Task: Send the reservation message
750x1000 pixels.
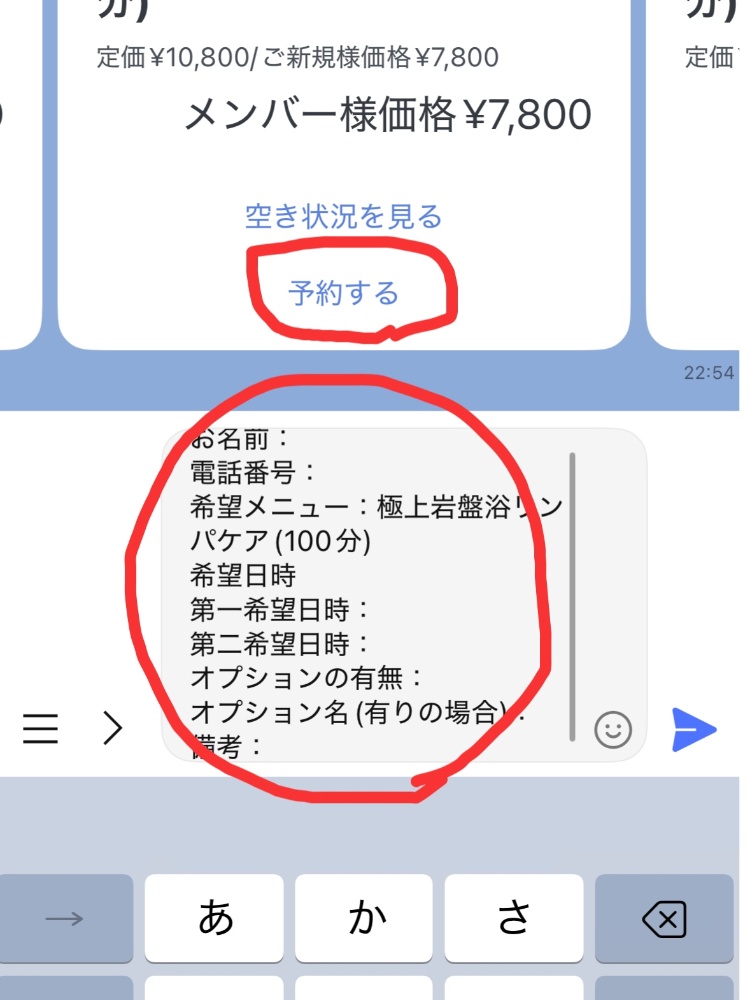Action: pos(694,729)
